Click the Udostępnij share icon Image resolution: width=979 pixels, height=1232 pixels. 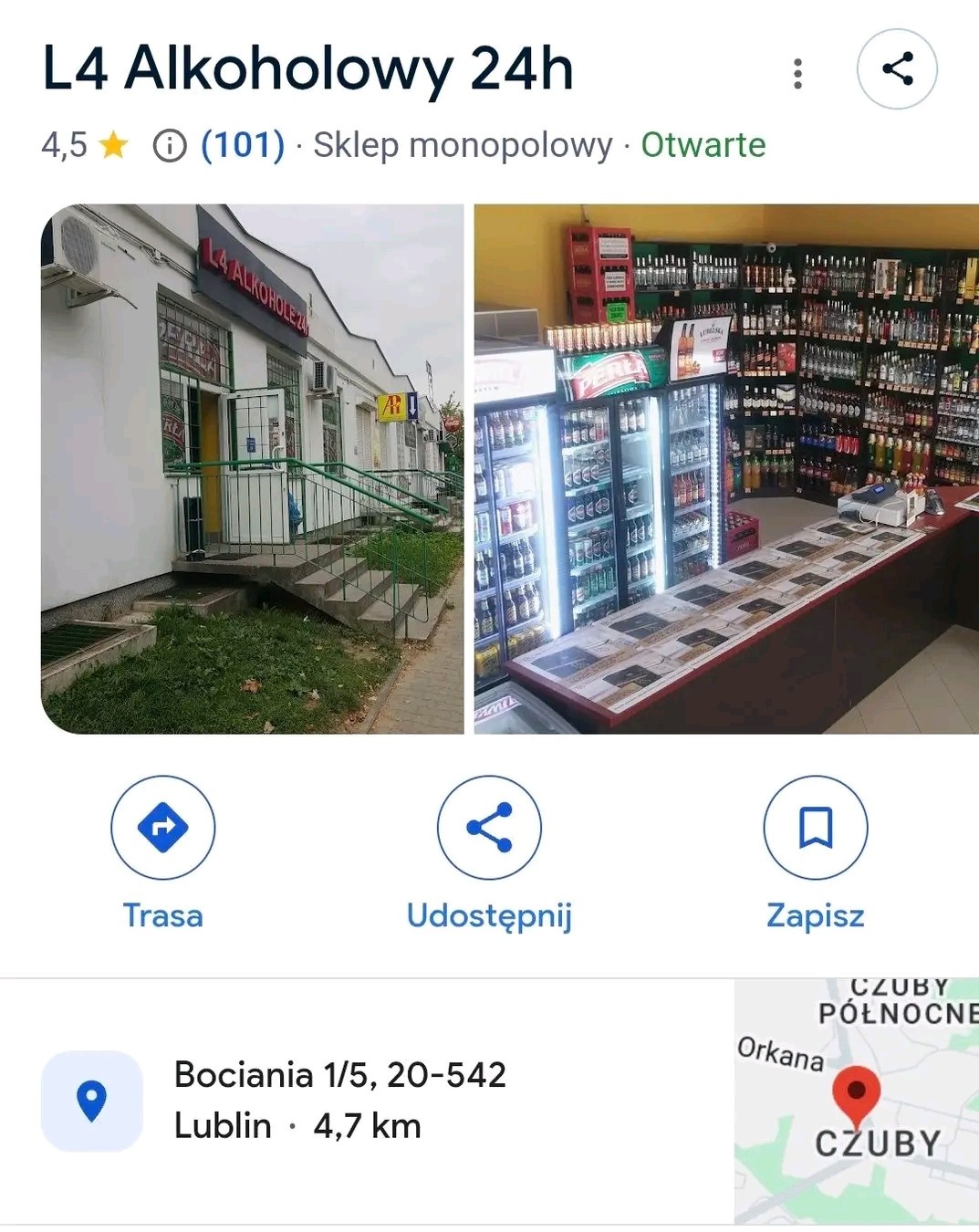[x=489, y=828]
